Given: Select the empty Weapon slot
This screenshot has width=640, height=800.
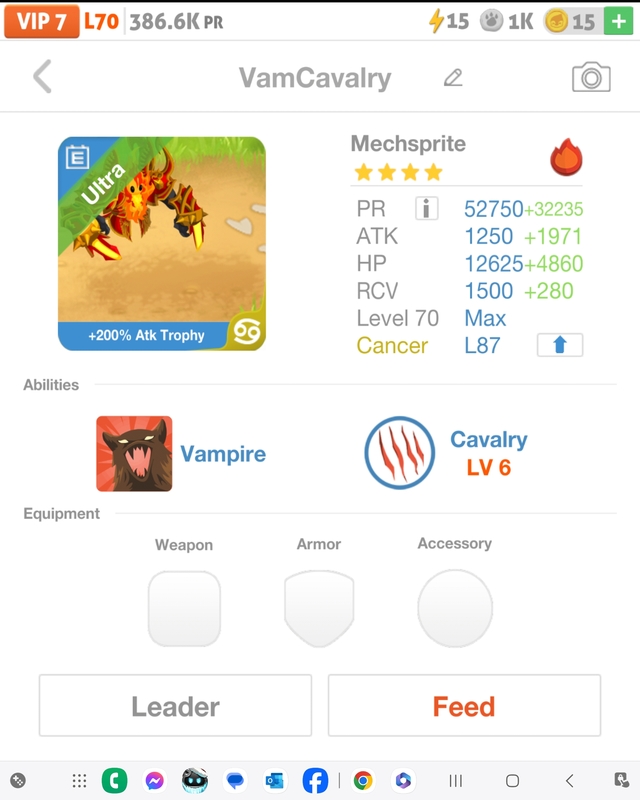Looking at the screenshot, I should point(184,609).
